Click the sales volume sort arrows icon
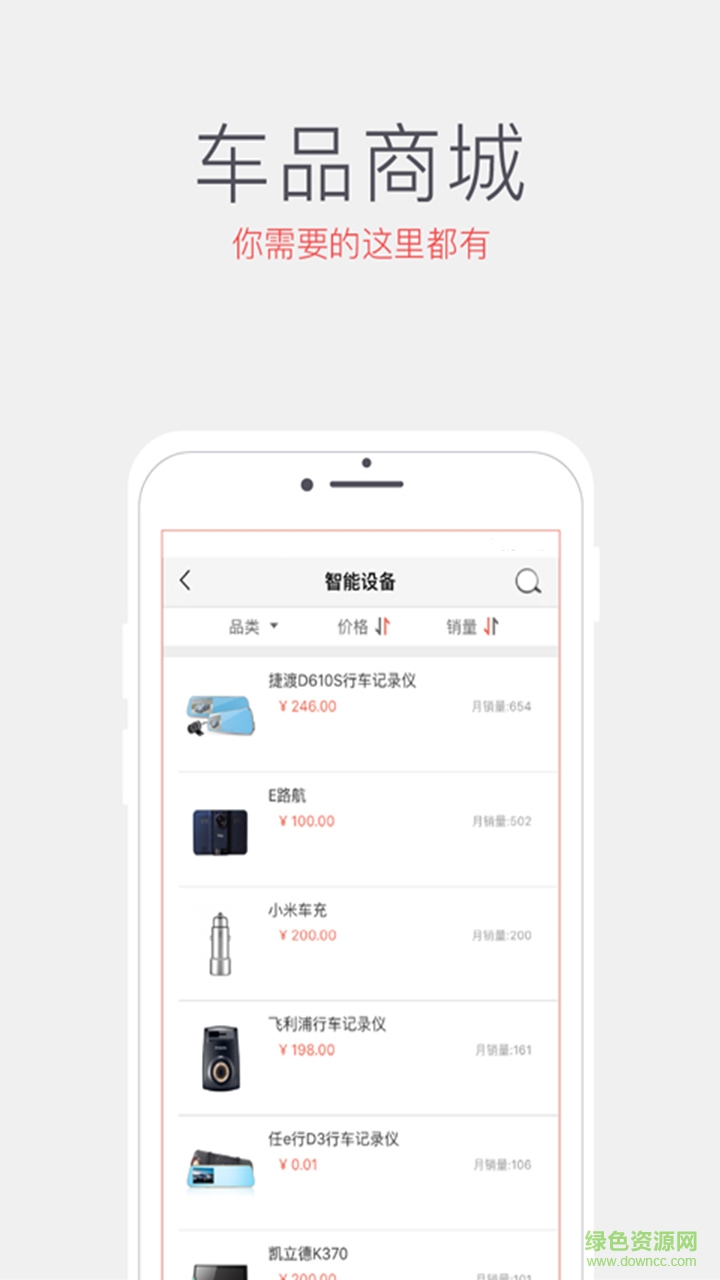The width and height of the screenshot is (720, 1280). tap(490, 627)
